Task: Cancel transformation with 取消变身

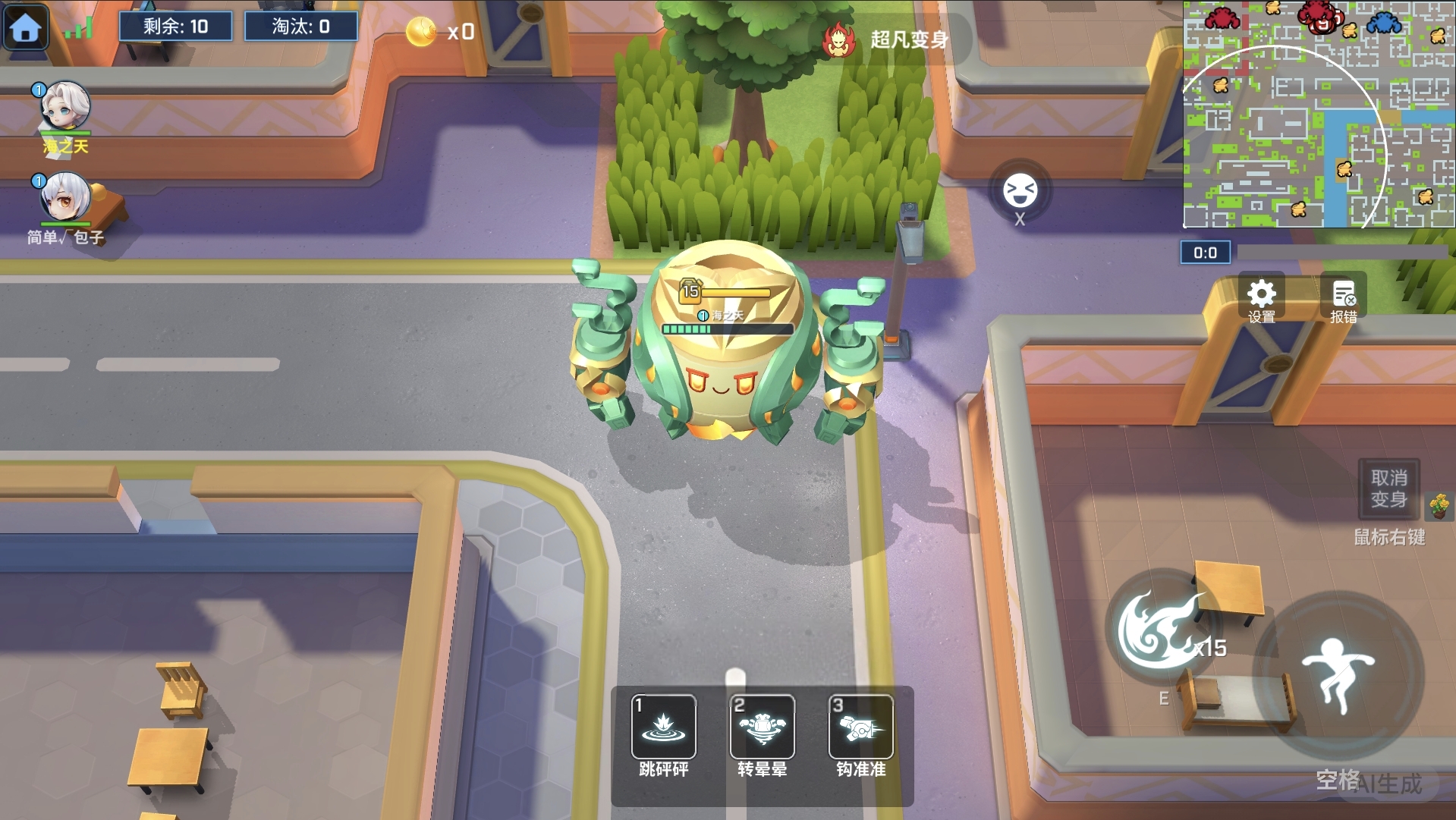Action: click(1388, 489)
